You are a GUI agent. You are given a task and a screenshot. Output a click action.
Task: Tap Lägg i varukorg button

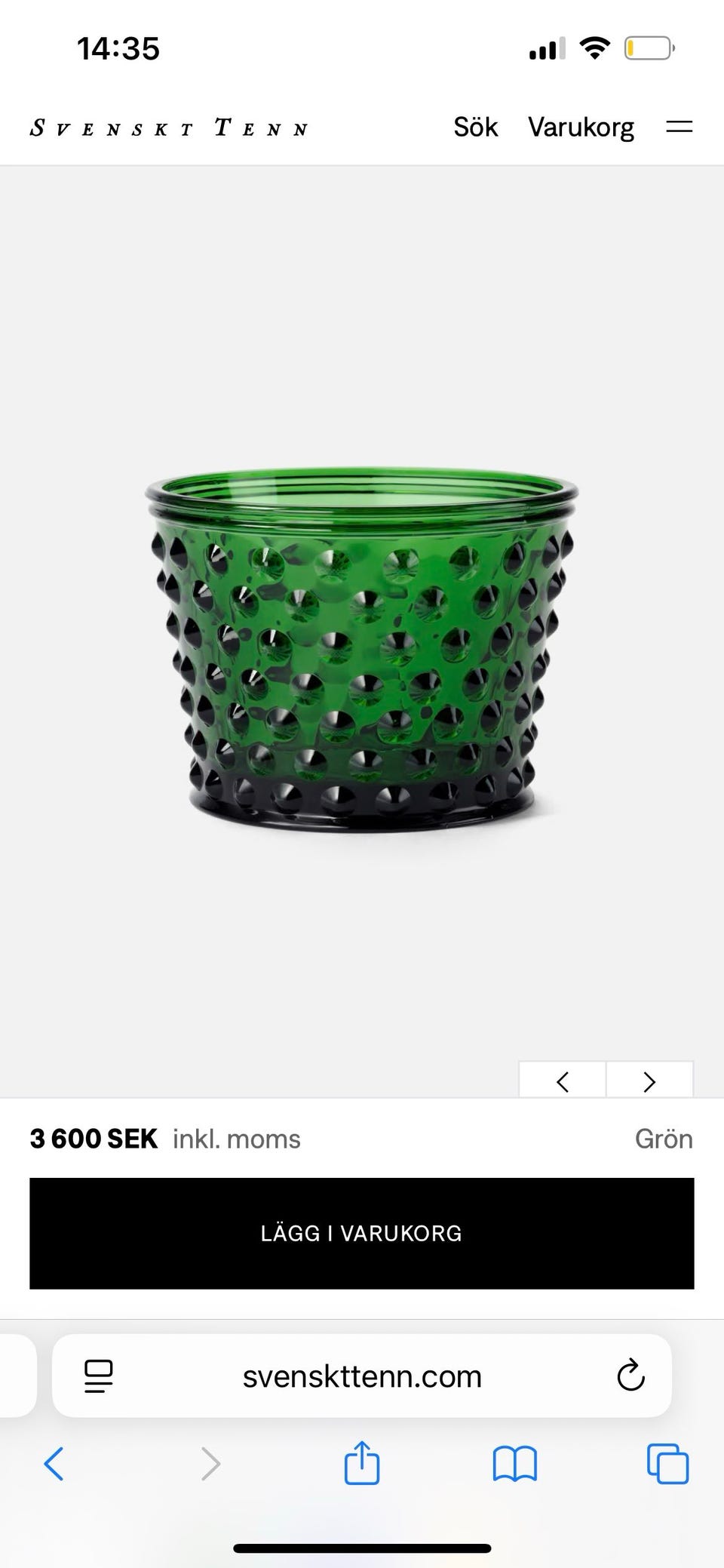click(x=362, y=1233)
